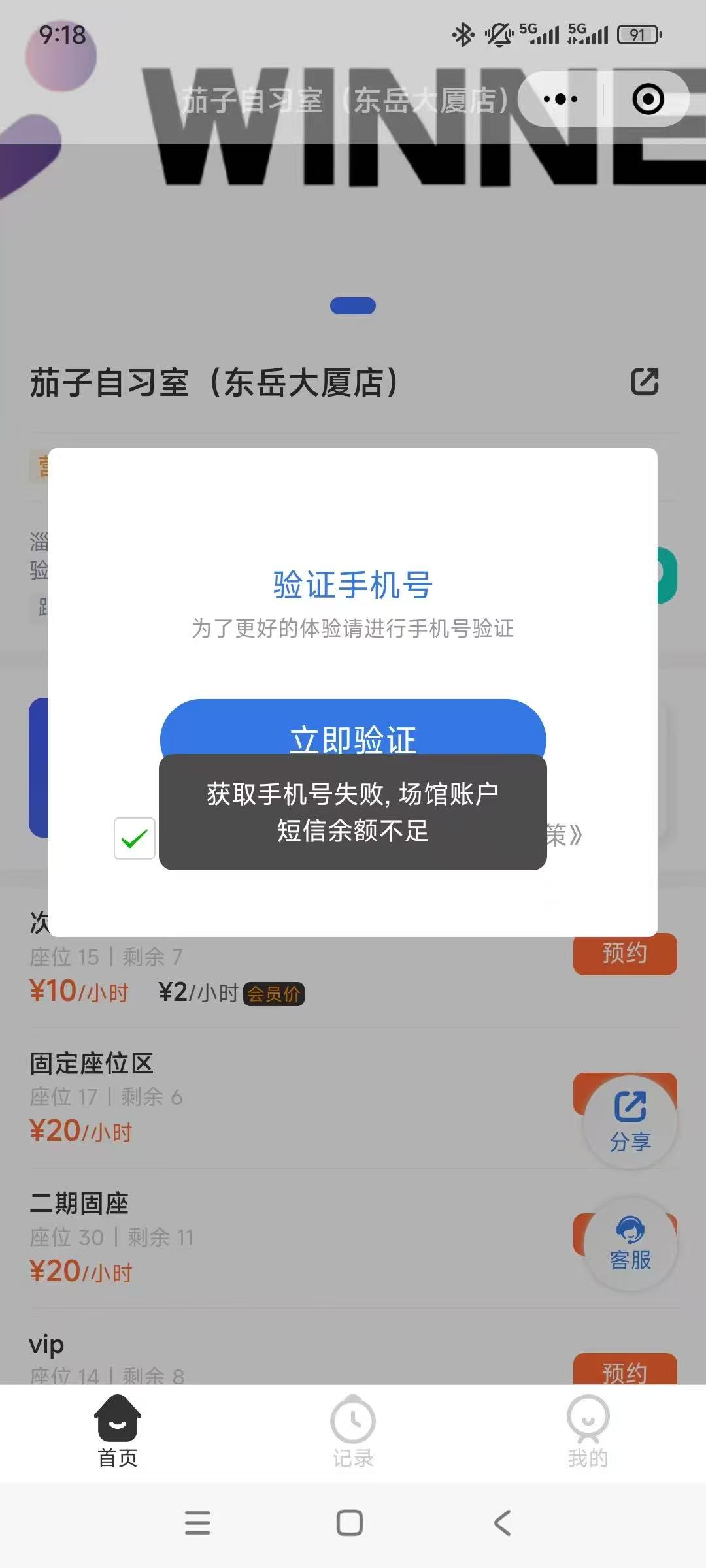Open the 二期固座 listing
706x1568 pixels.
click(79, 1203)
